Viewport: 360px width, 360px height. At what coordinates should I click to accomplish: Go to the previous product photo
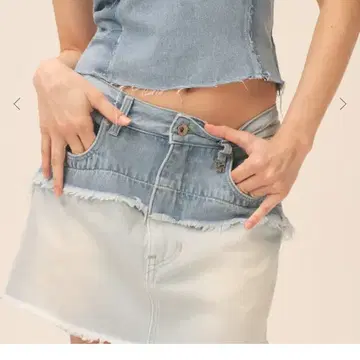[17, 104]
